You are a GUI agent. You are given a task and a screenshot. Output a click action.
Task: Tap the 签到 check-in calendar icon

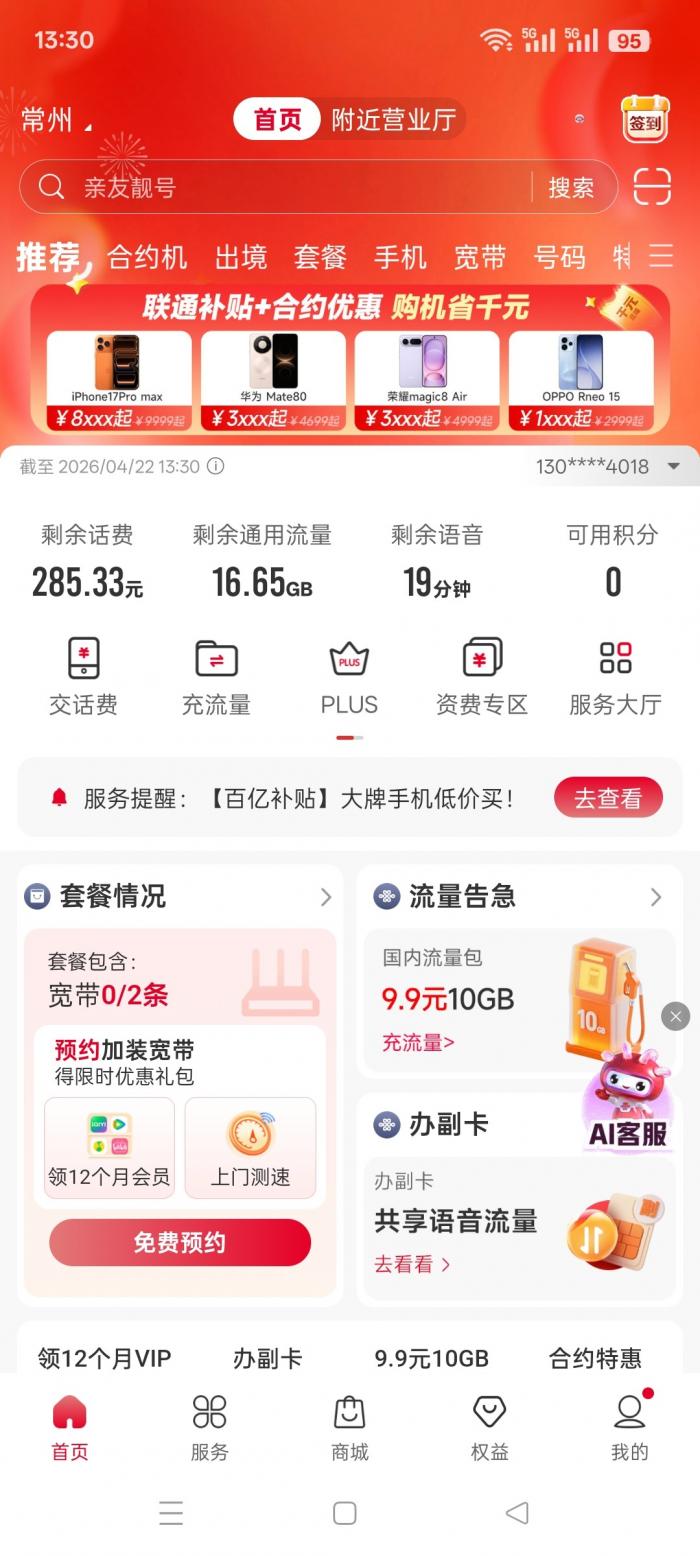pos(645,120)
